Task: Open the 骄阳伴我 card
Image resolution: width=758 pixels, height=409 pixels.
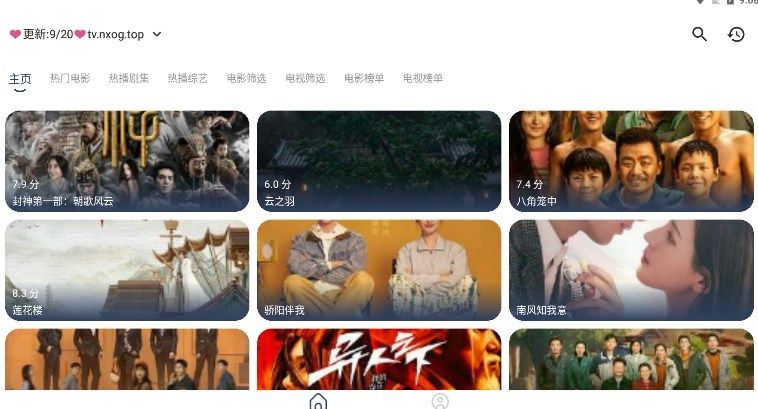Action: coord(379,270)
